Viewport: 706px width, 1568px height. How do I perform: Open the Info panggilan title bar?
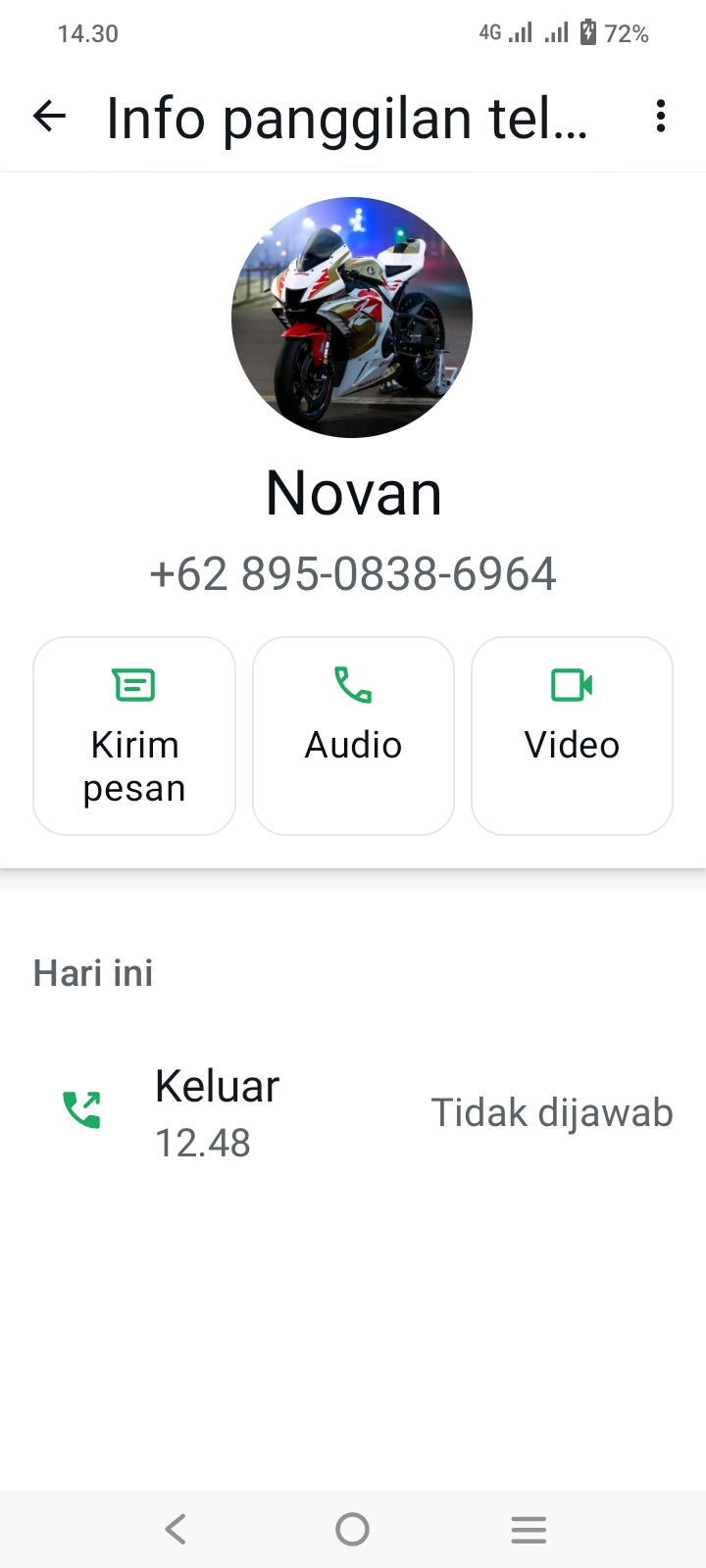coord(348,117)
